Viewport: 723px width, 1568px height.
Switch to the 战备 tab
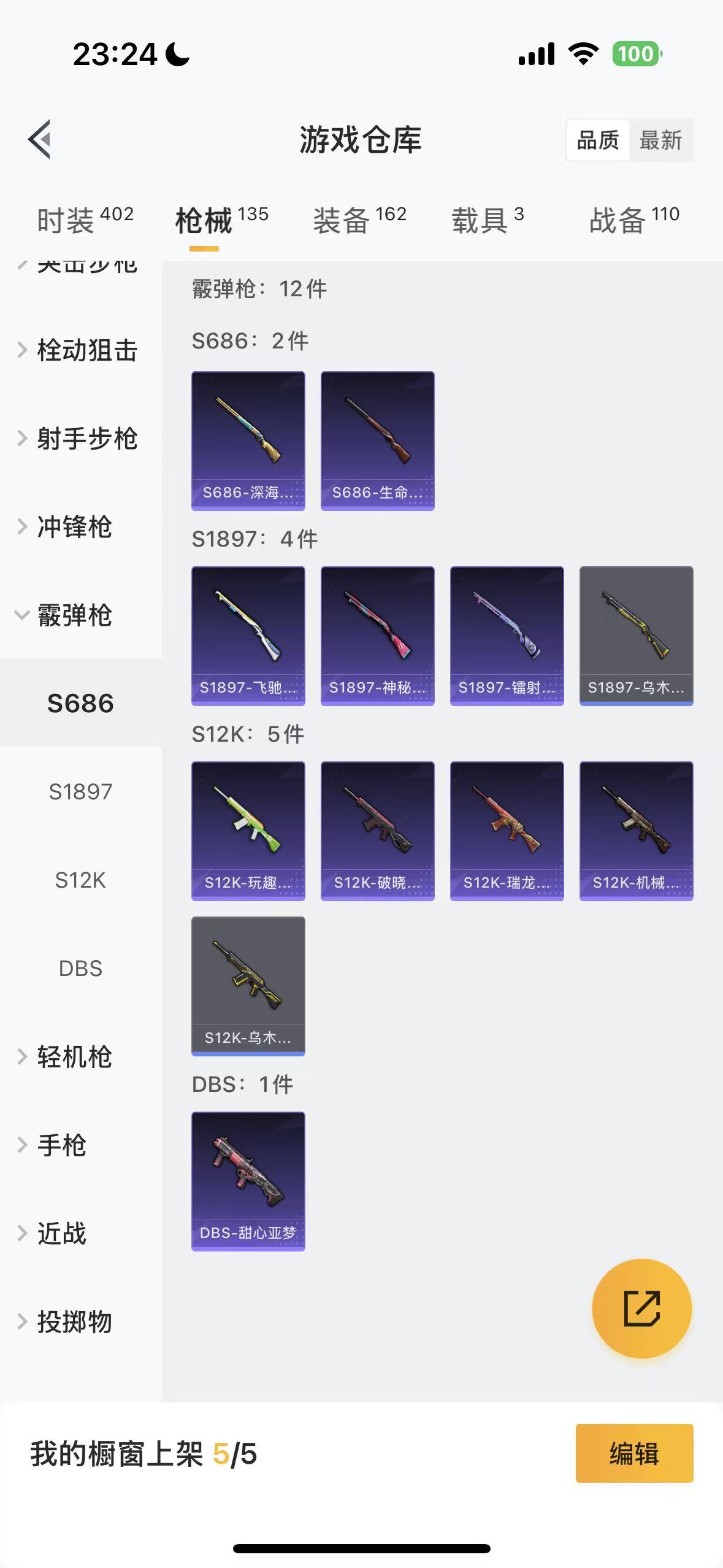point(633,220)
